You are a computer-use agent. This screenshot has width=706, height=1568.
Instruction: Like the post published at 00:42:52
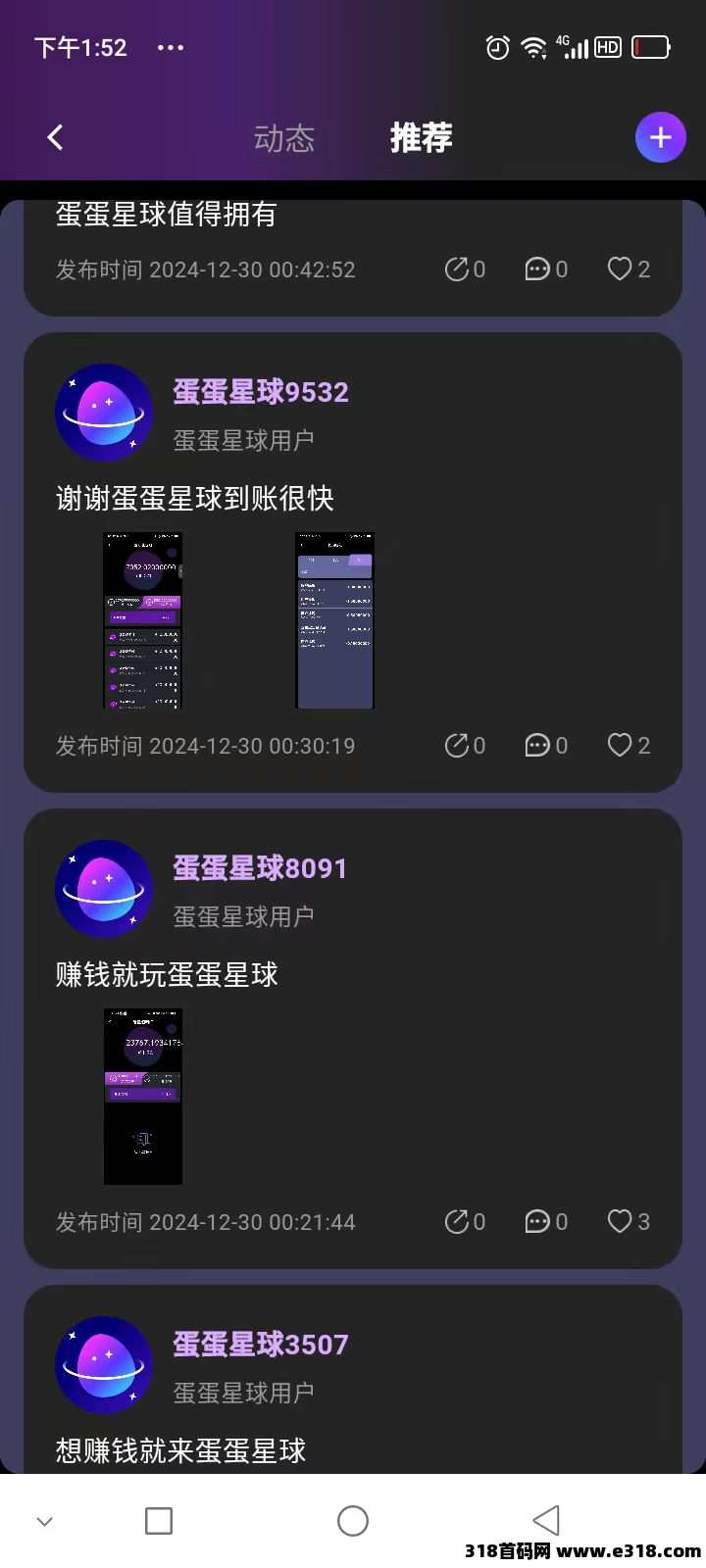pyautogui.click(x=629, y=269)
